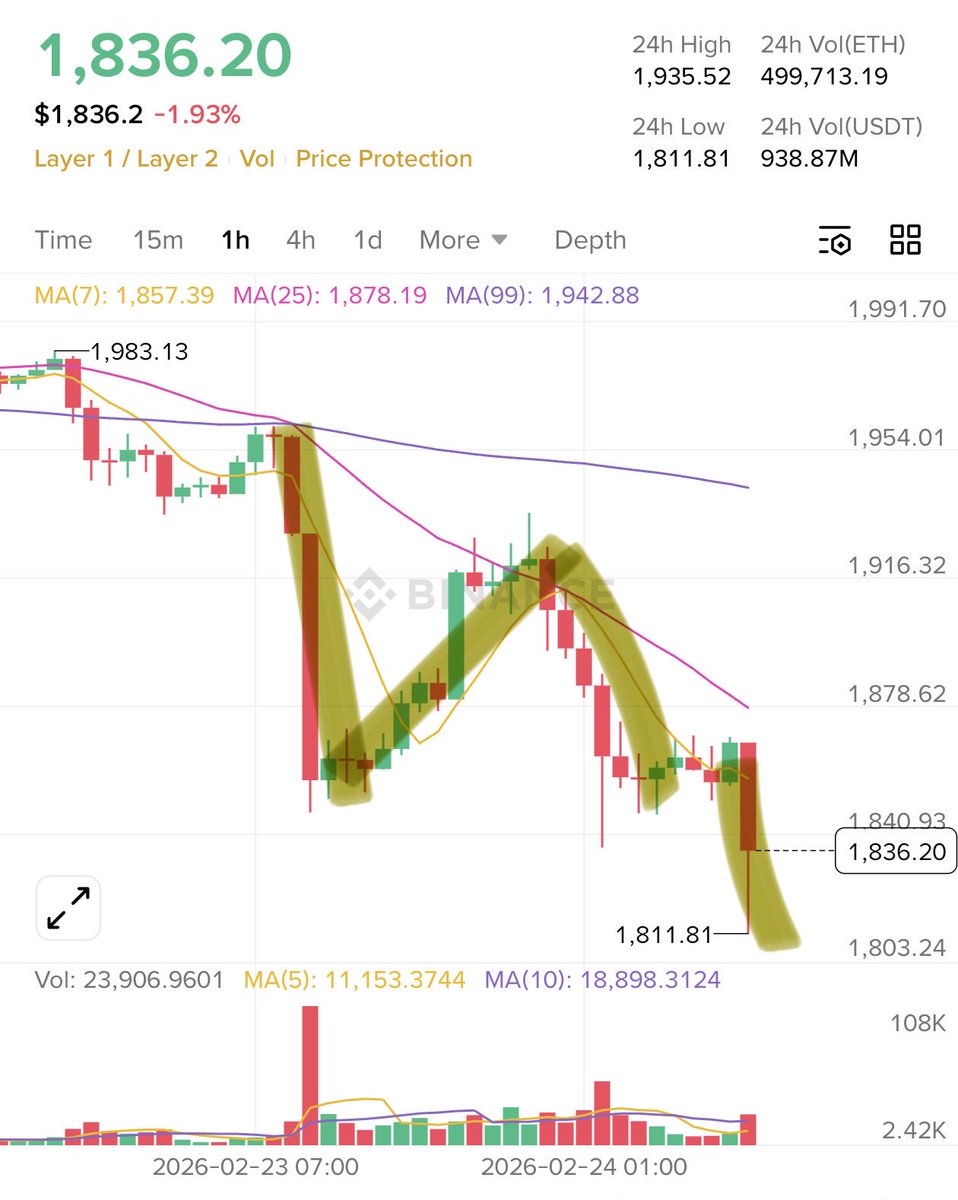Expand the More intervals dropdown
Image resolution: width=958 pixels, height=1200 pixels.
463,240
